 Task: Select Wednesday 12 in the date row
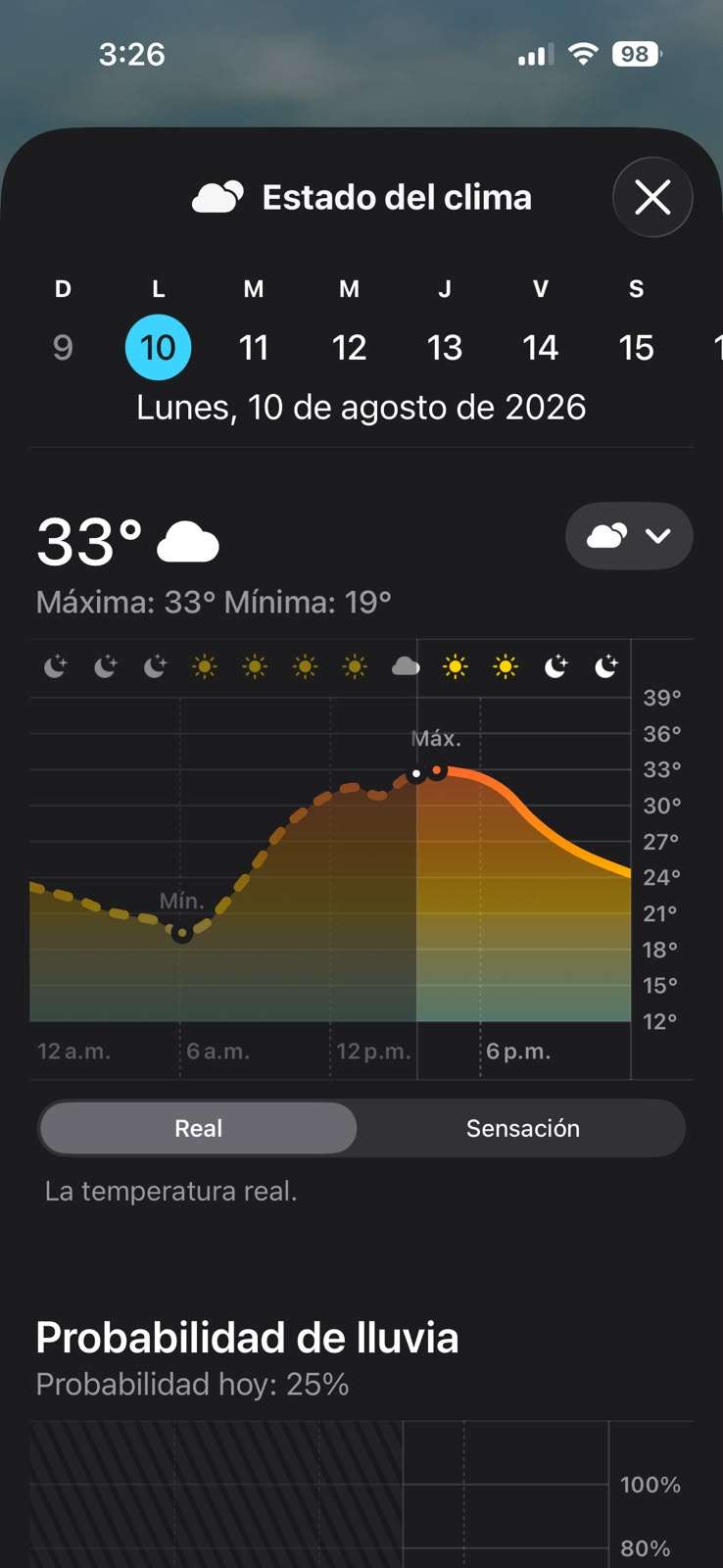[349, 347]
